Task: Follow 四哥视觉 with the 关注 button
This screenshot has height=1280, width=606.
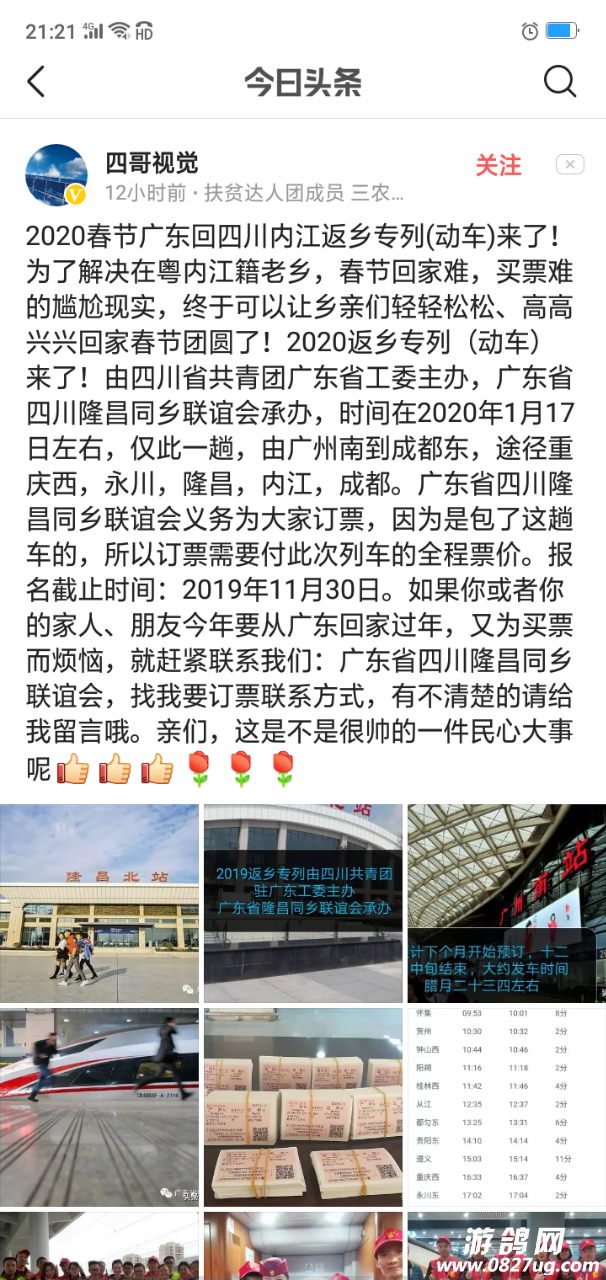Action: 498,166
